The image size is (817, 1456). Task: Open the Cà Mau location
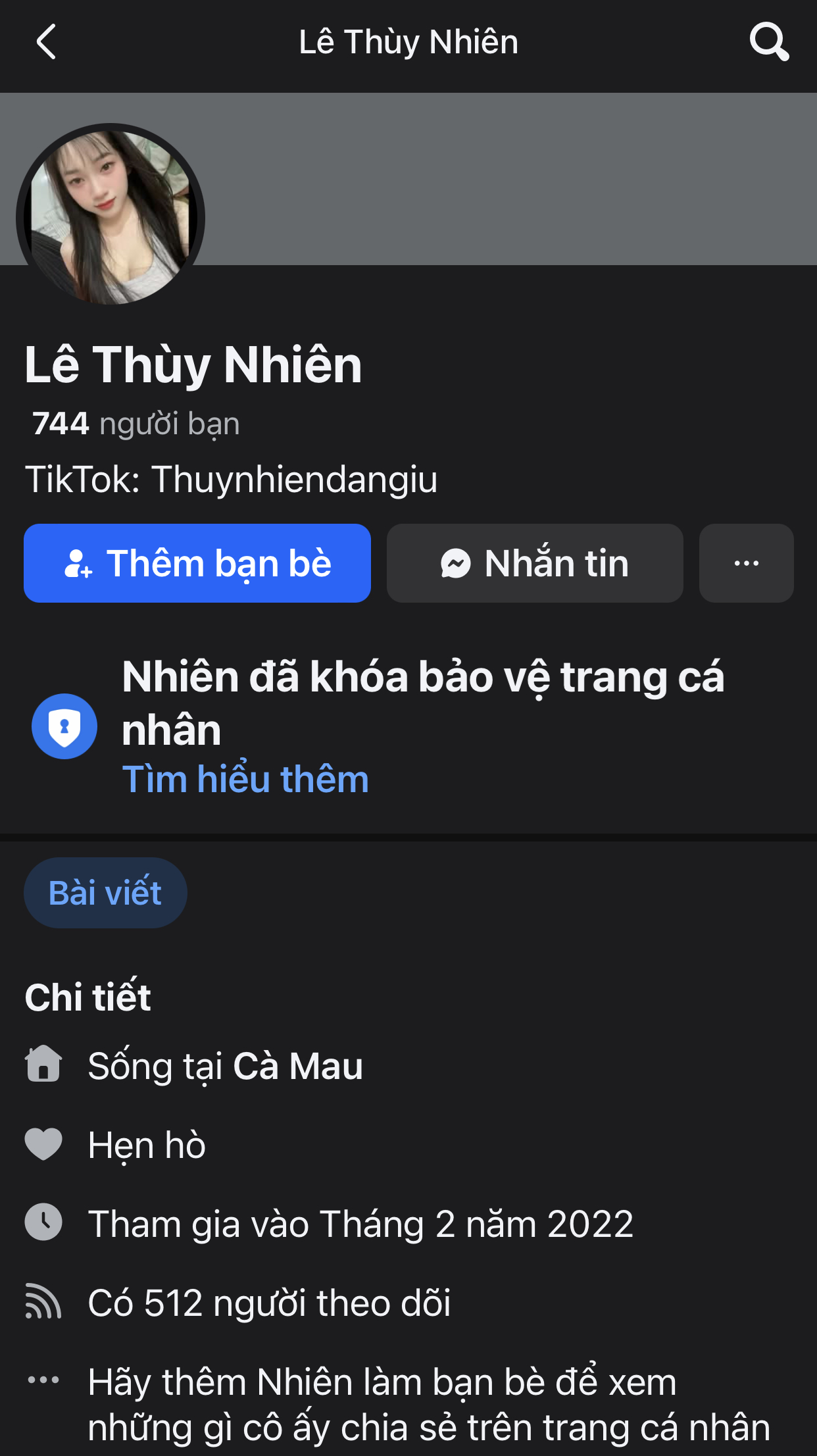point(297,1066)
